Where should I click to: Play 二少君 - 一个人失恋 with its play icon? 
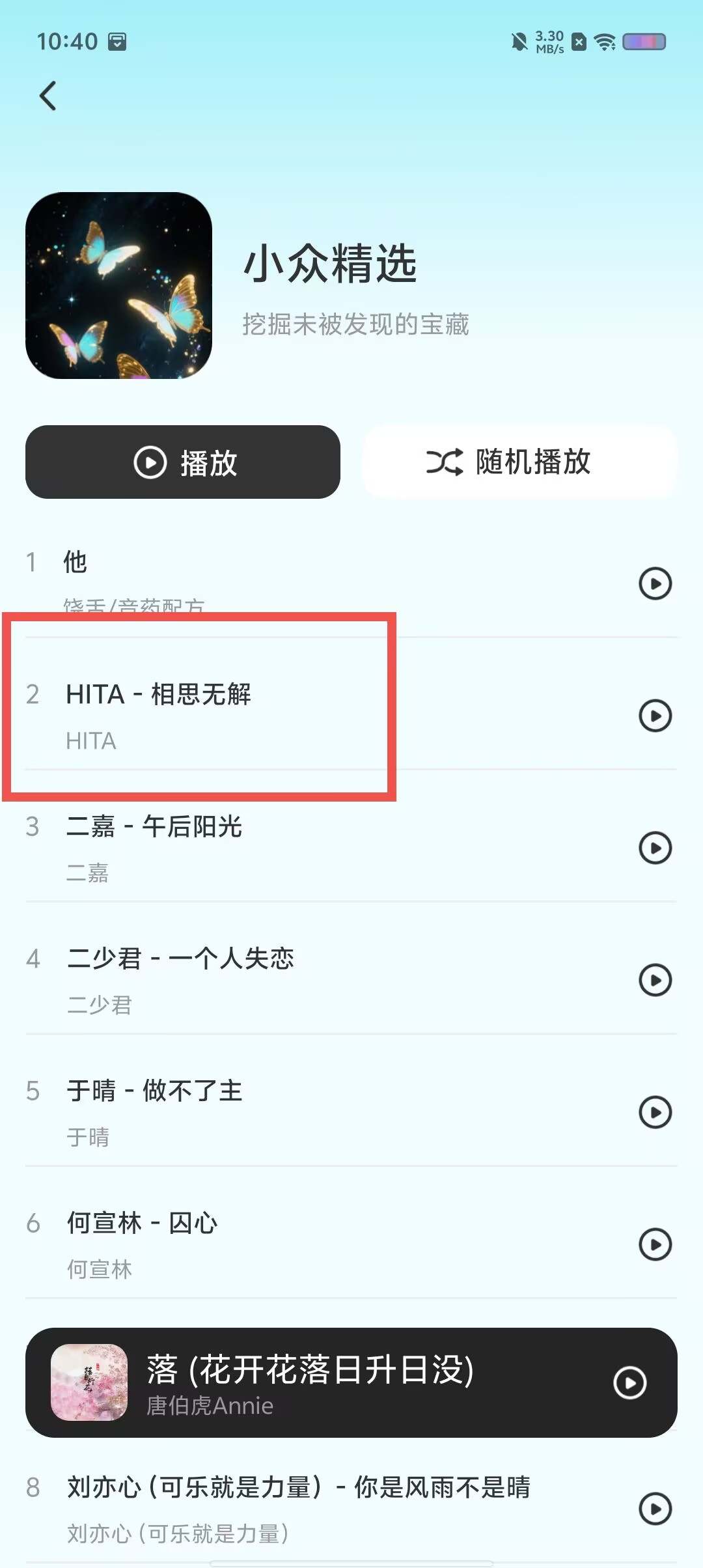pos(655,980)
